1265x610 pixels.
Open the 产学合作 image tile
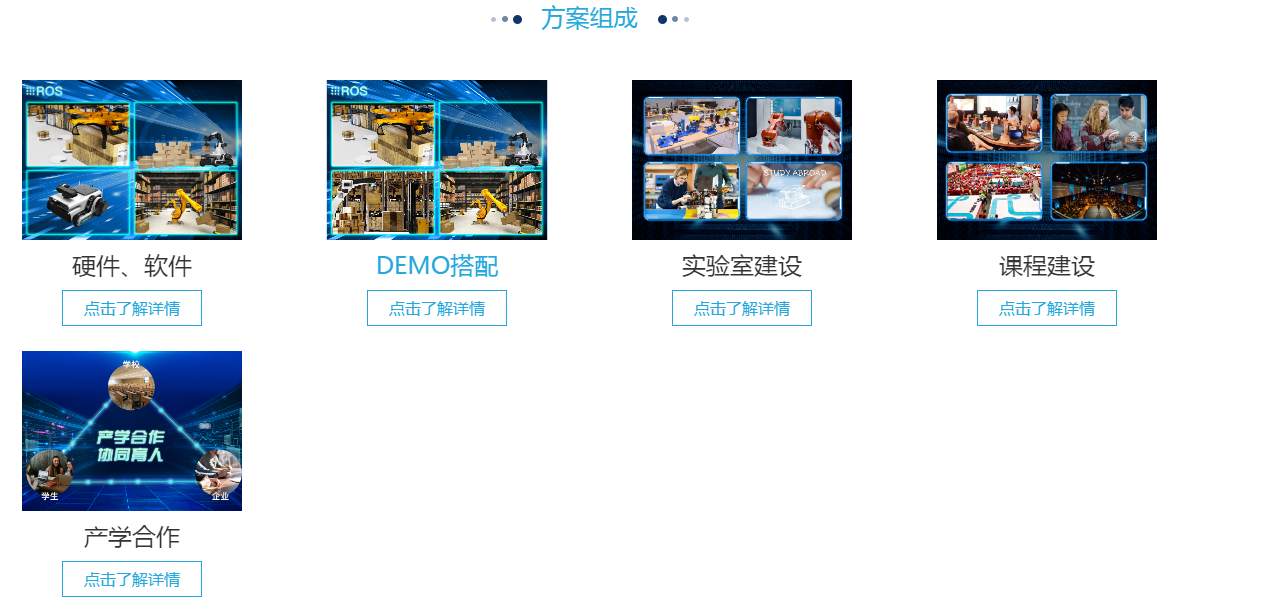click(132, 431)
